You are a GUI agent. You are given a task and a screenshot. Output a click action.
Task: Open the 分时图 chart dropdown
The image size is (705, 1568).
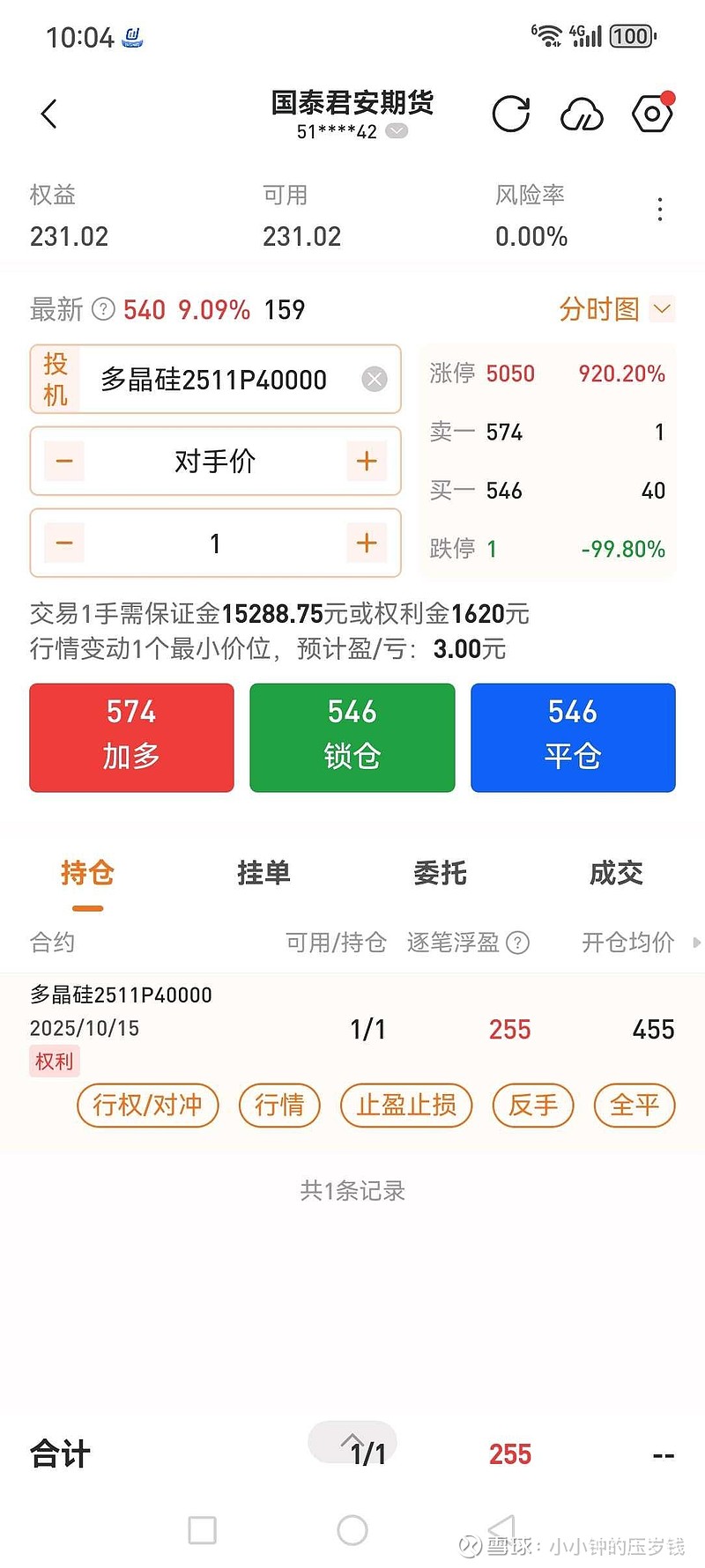(x=615, y=309)
